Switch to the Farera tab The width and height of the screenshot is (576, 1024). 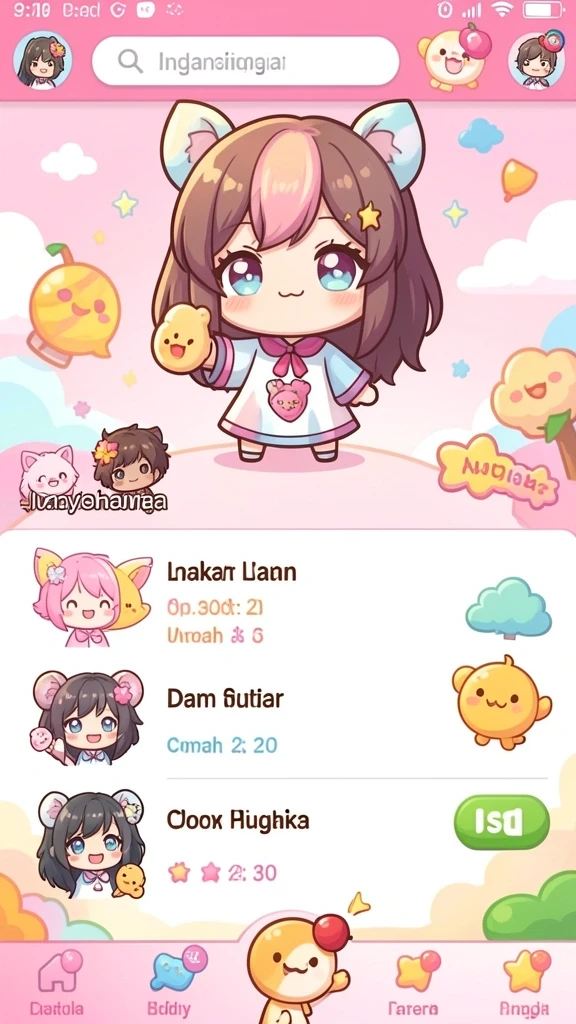click(x=413, y=983)
